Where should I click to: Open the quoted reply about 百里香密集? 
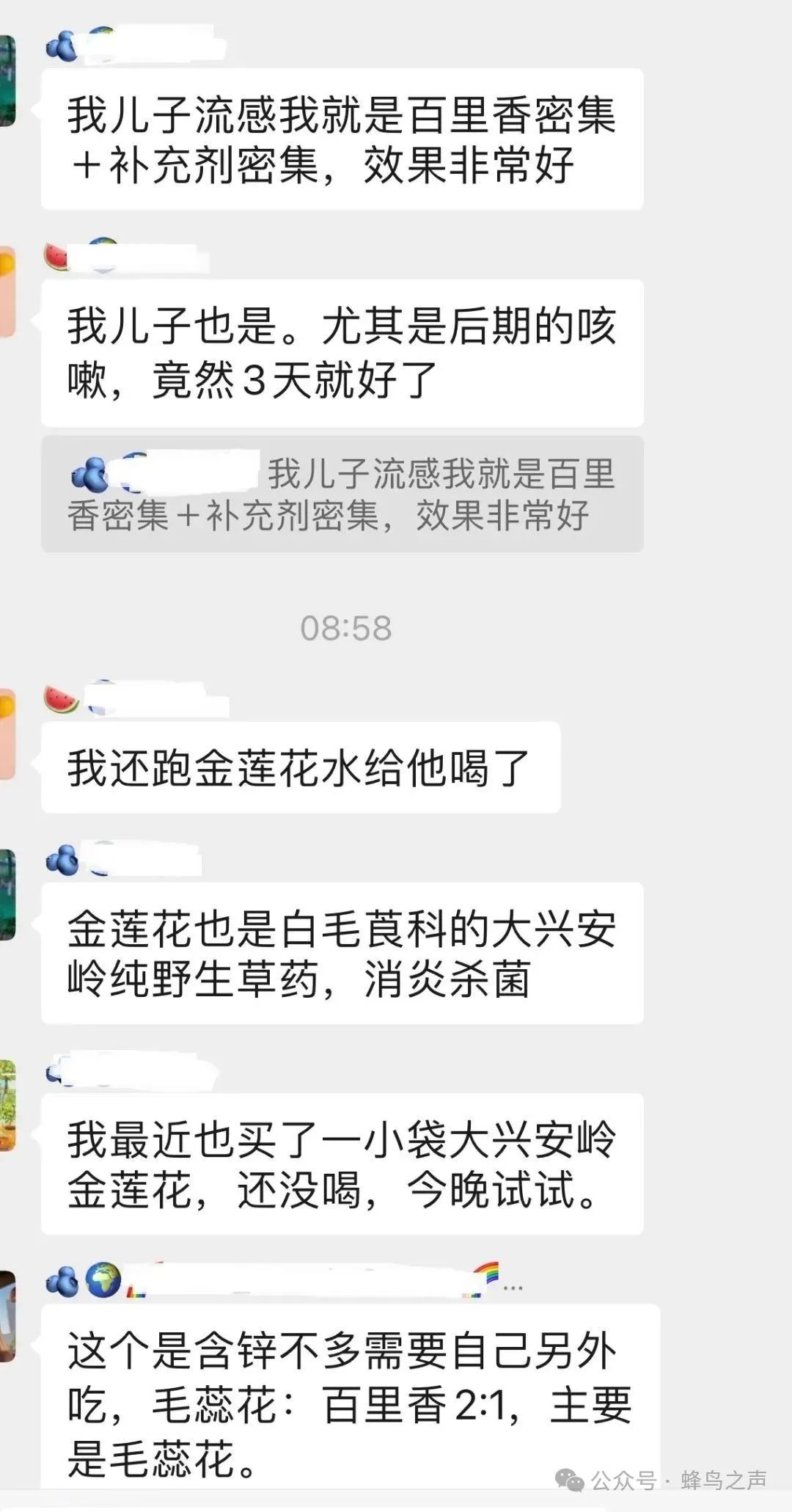click(x=342, y=494)
